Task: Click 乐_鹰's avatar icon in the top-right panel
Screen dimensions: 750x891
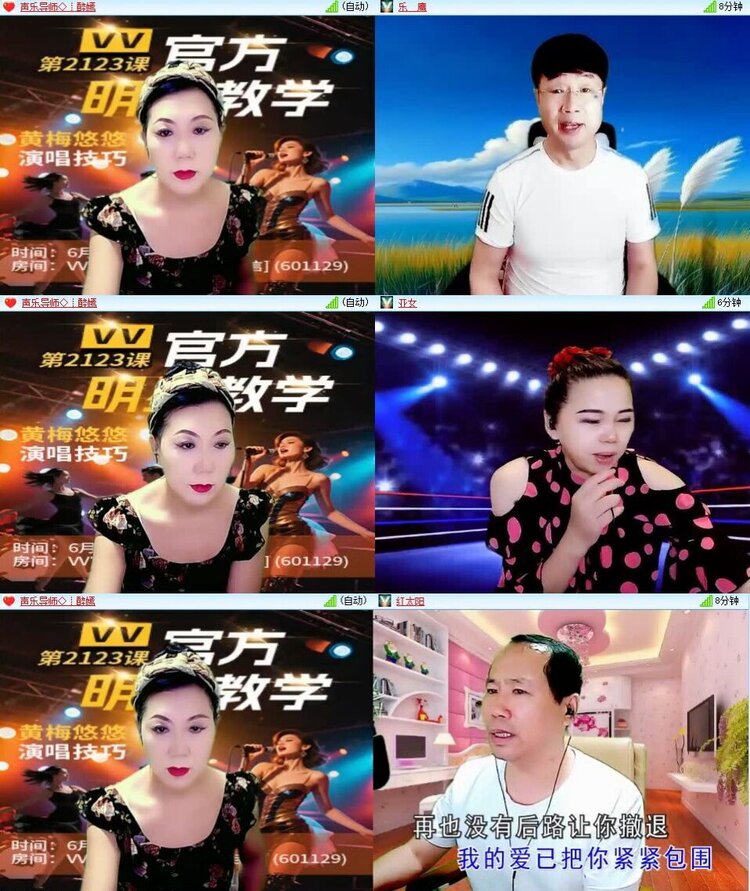Action: tap(385, 8)
